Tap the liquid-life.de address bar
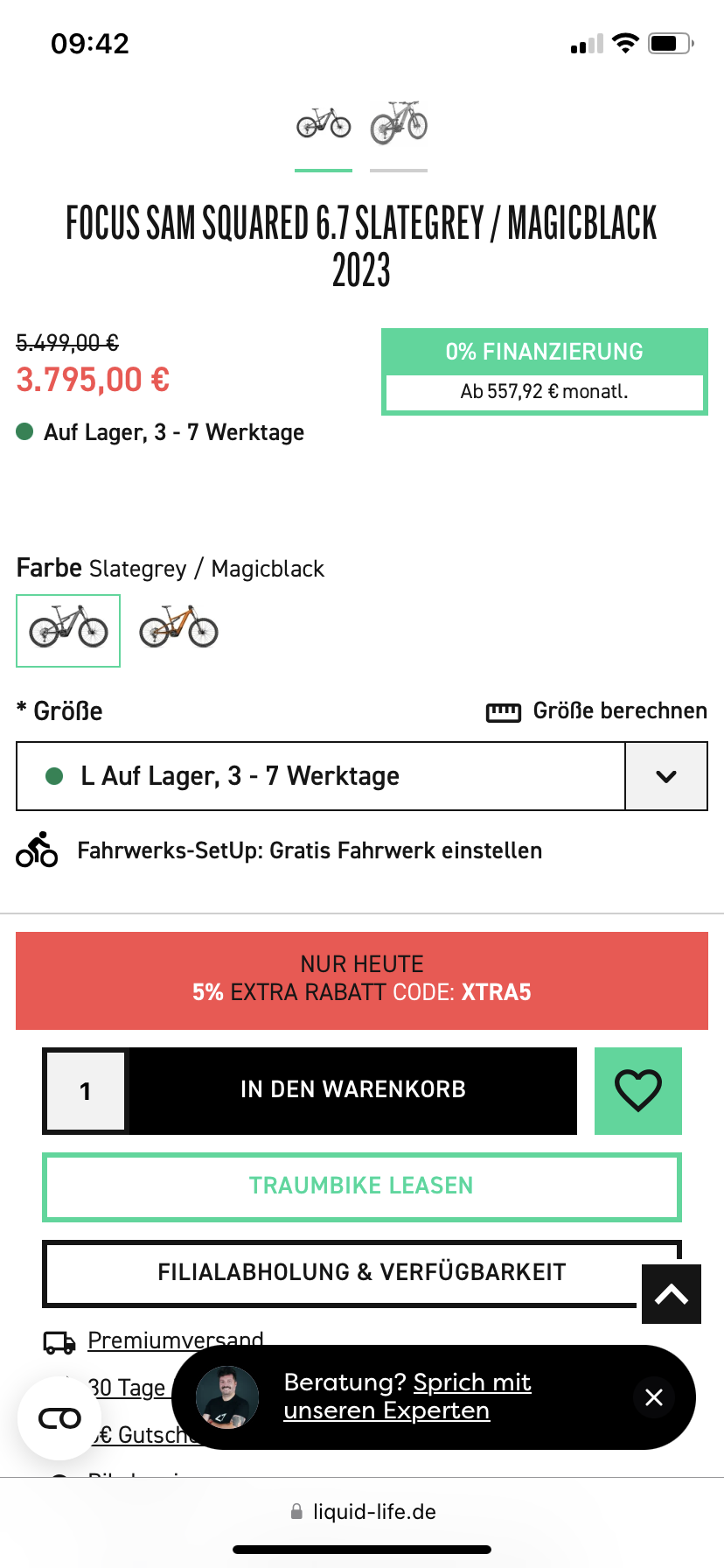This screenshot has height=1568, width=724. click(362, 1512)
